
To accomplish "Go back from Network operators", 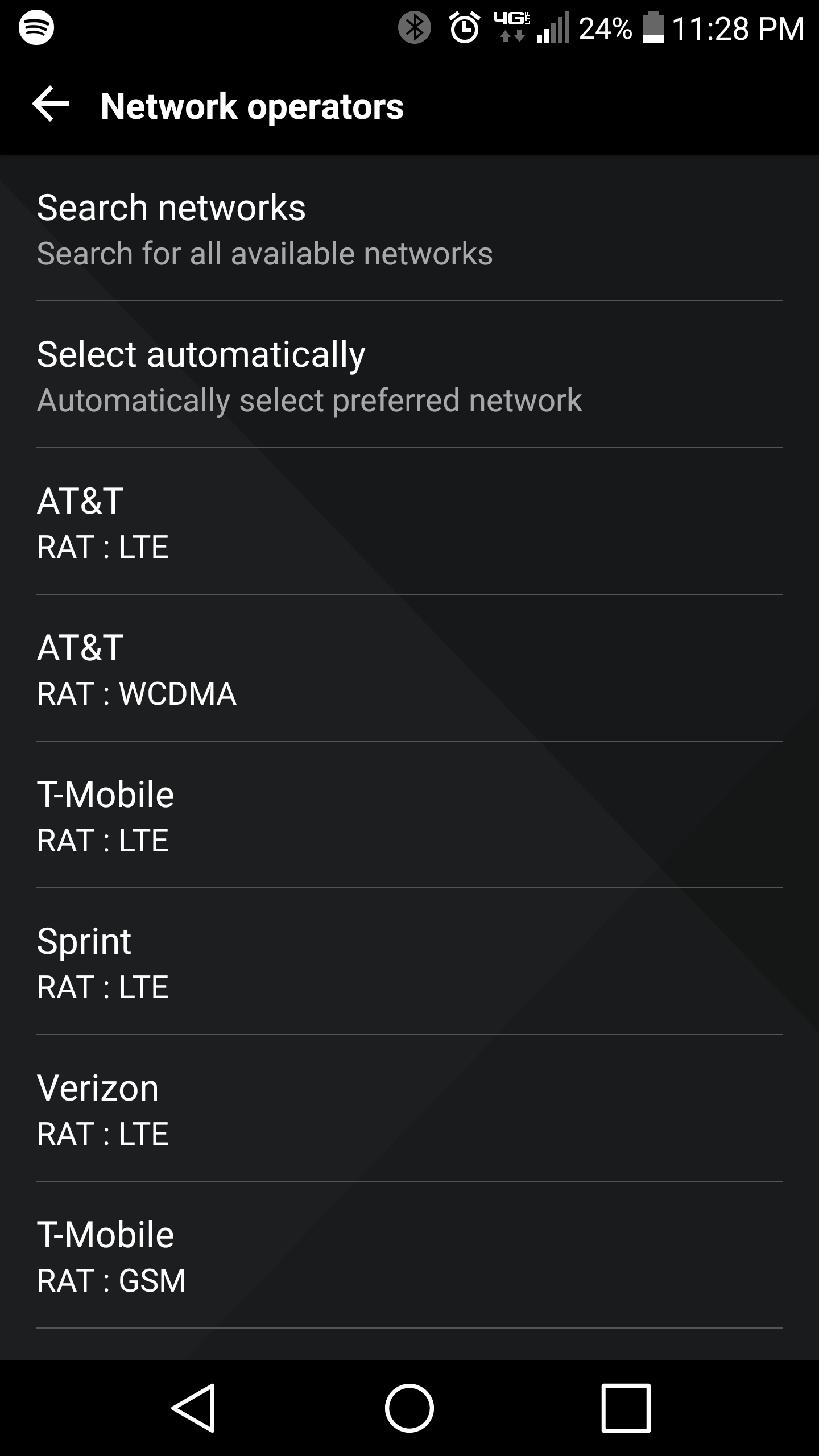I will [x=51, y=105].
